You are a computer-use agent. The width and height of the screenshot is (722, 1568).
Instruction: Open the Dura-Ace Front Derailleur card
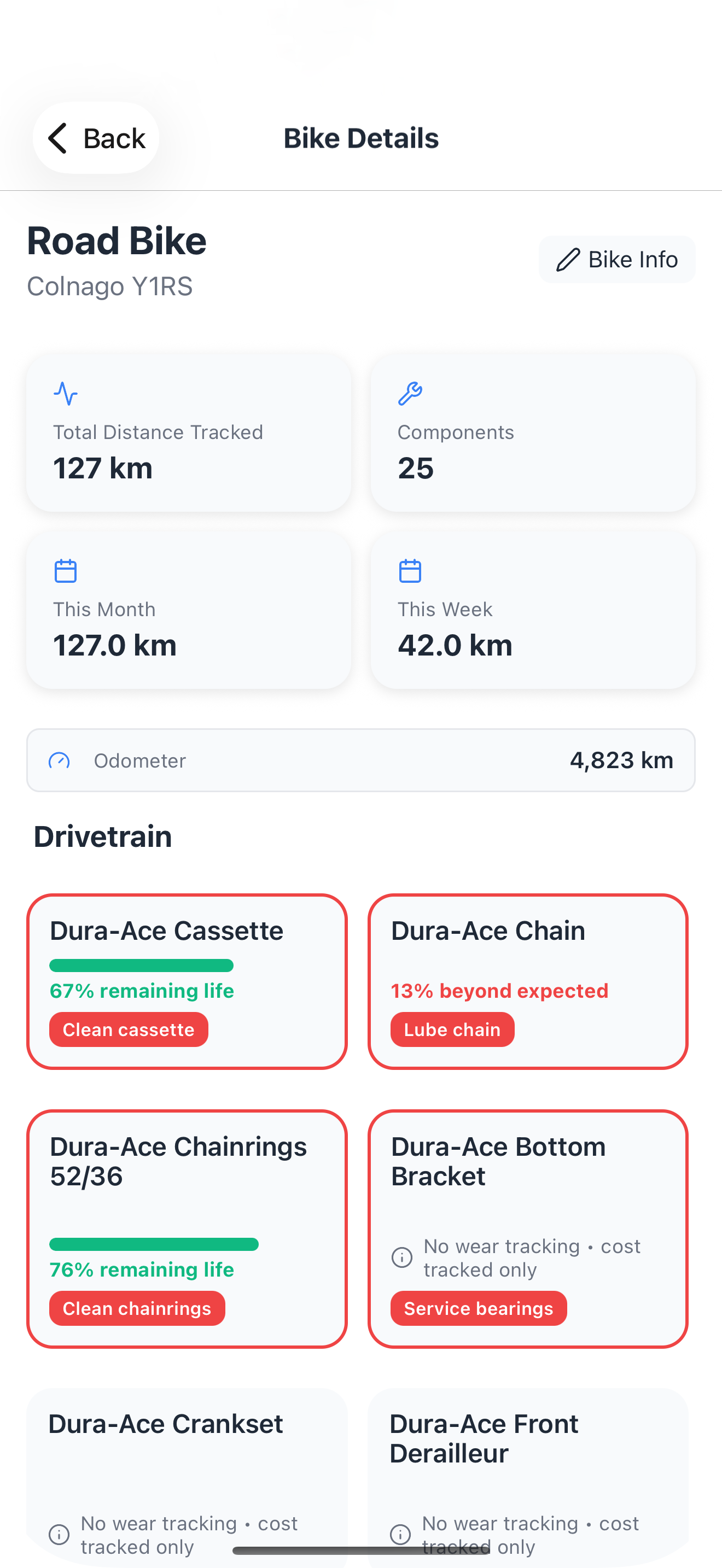click(x=528, y=1478)
